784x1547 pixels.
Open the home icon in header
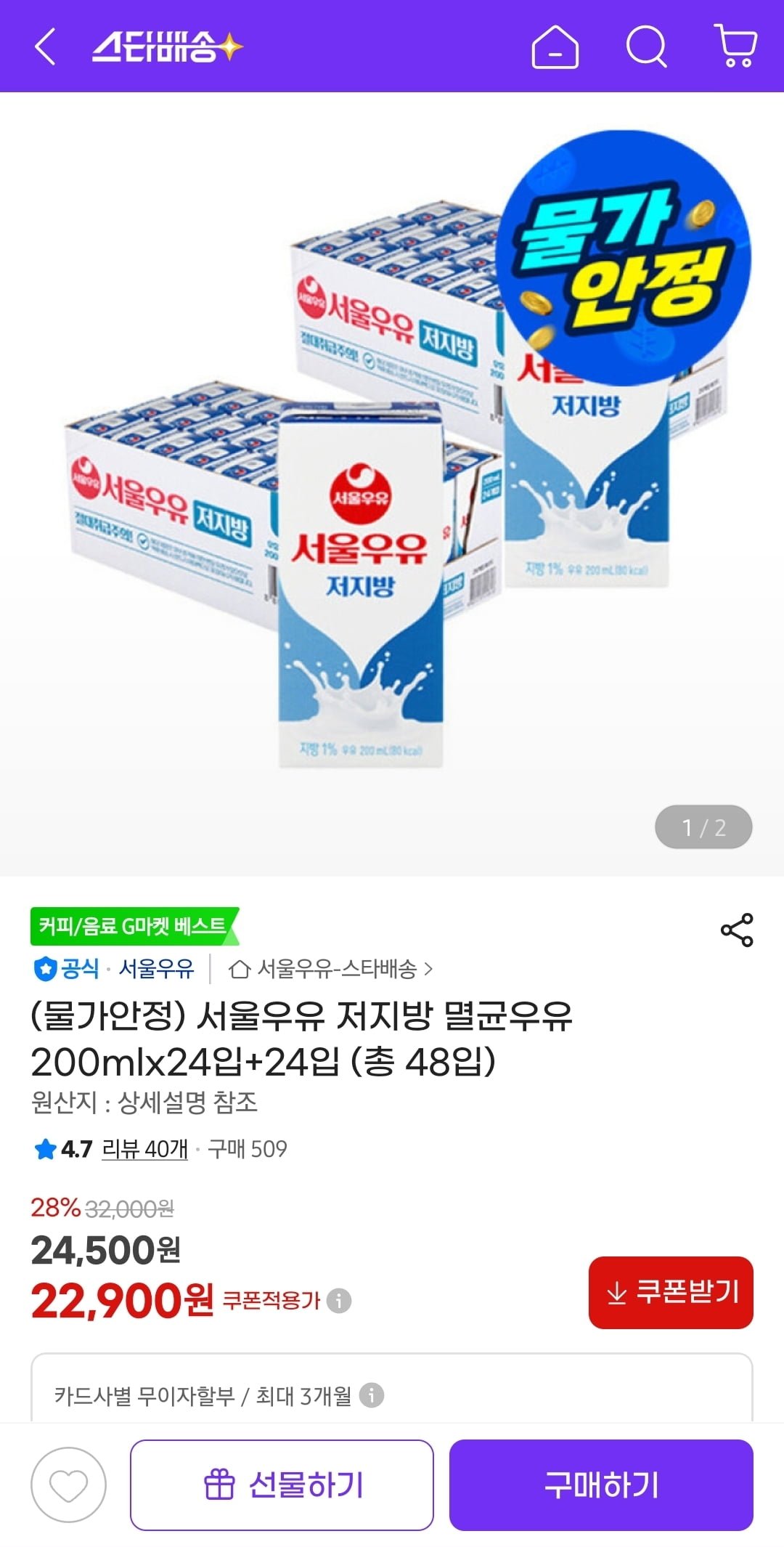tap(555, 47)
